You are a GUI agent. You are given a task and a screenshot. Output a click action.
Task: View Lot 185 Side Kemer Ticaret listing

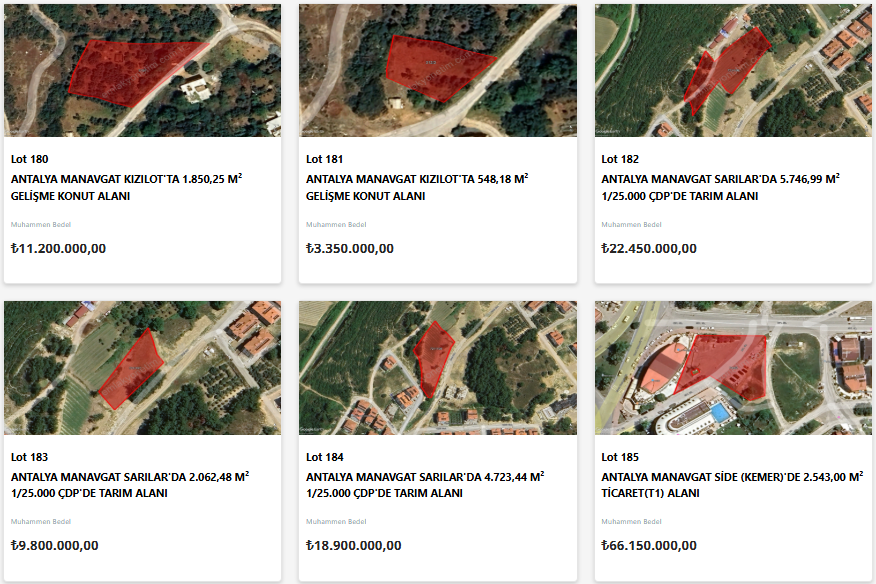(x=732, y=485)
